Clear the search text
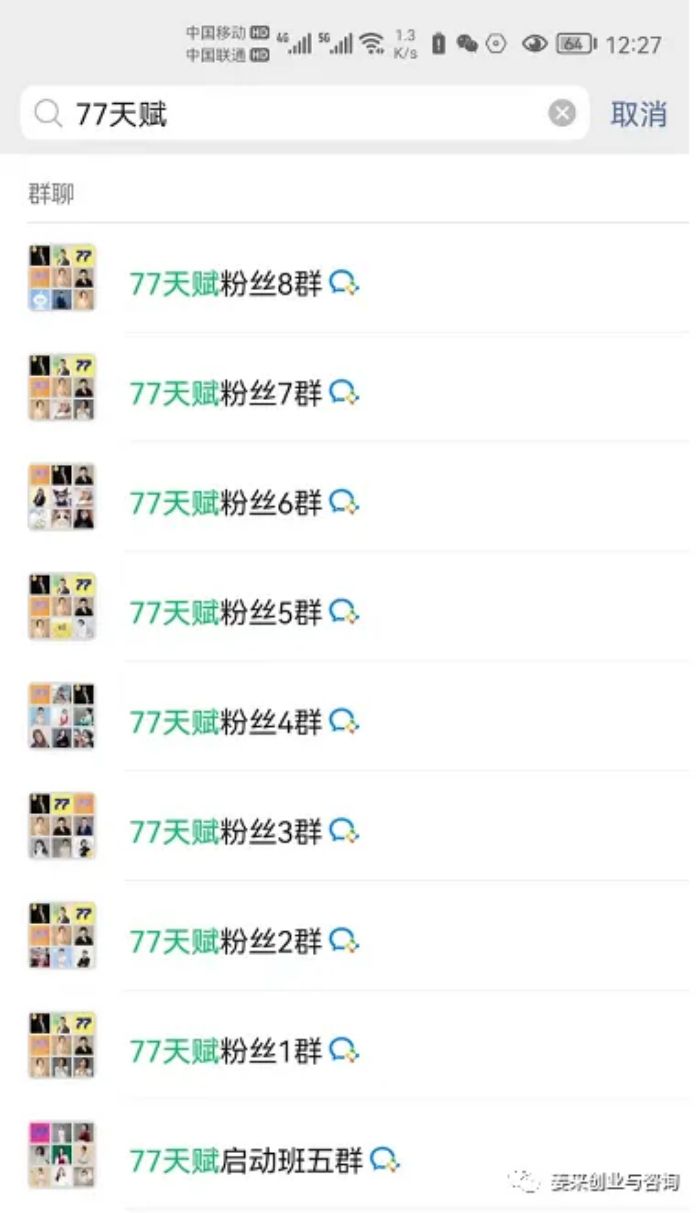The width and height of the screenshot is (700, 1213). (x=562, y=114)
